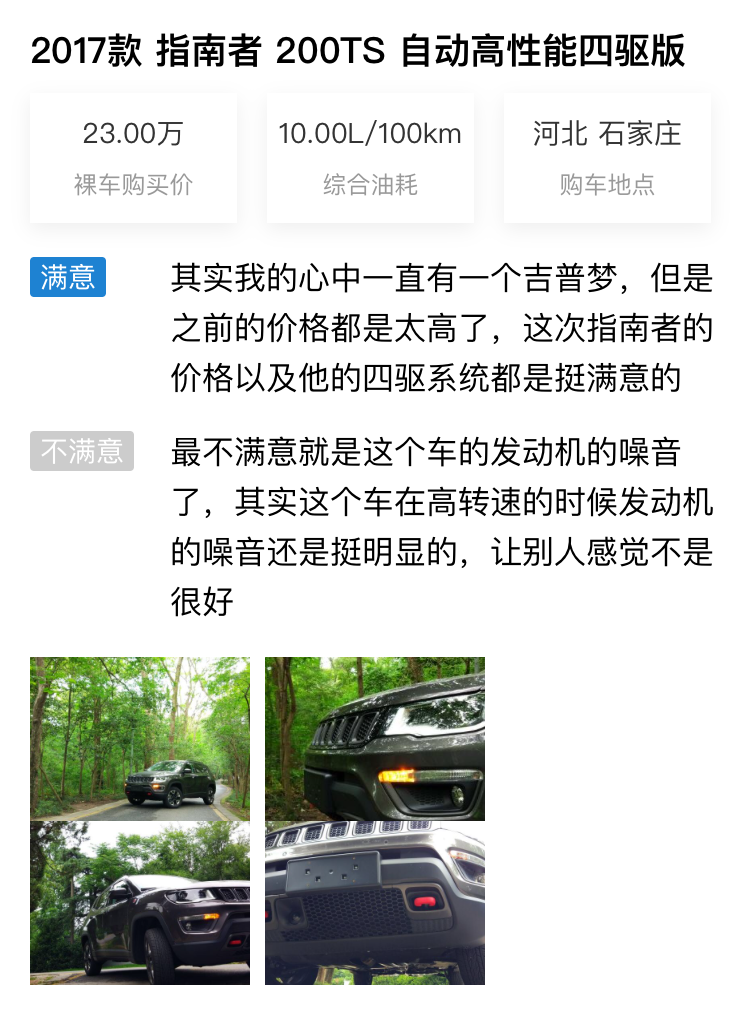View the close-up photo of the lit turn signal
This screenshot has height=1010, width=750.
[375, 738]
